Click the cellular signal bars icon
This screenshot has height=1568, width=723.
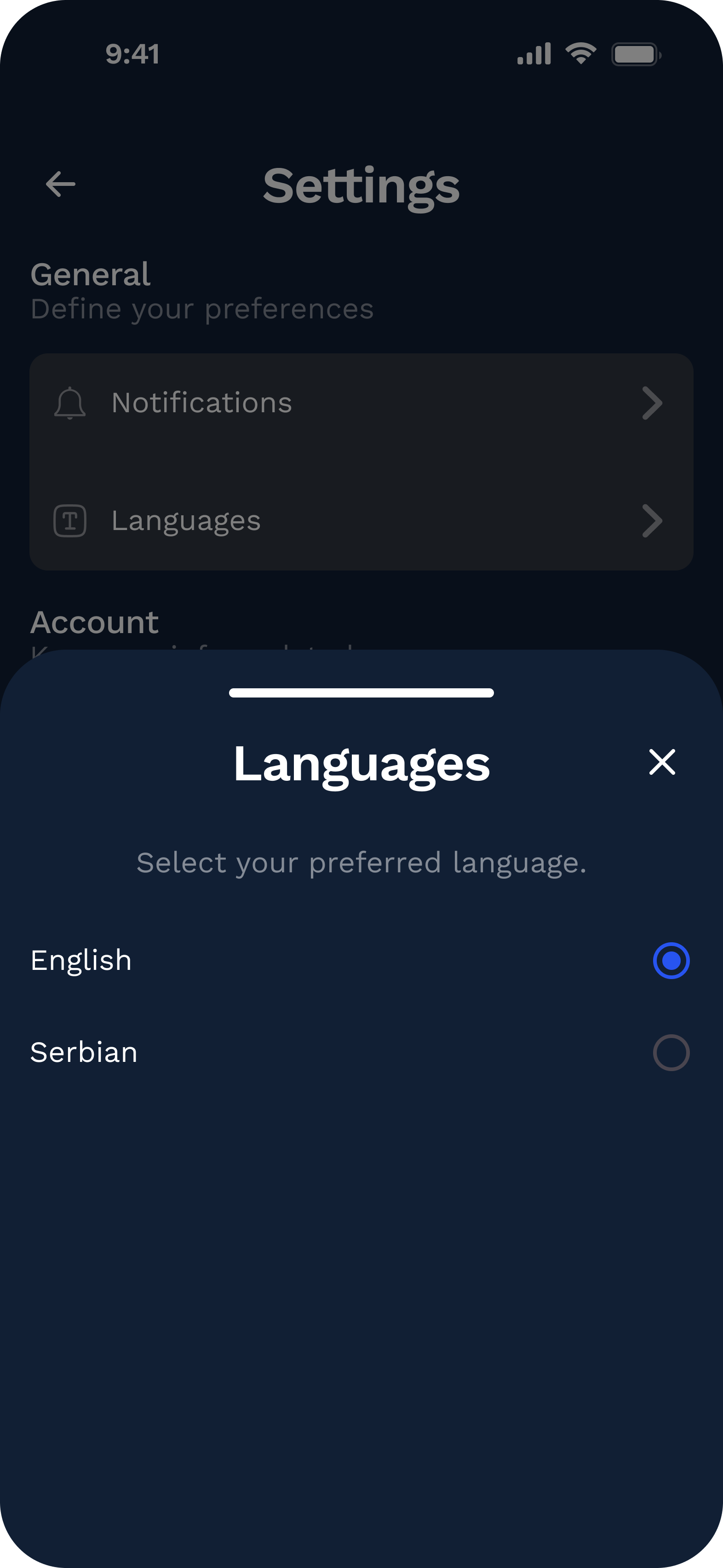tap(534, 54)
